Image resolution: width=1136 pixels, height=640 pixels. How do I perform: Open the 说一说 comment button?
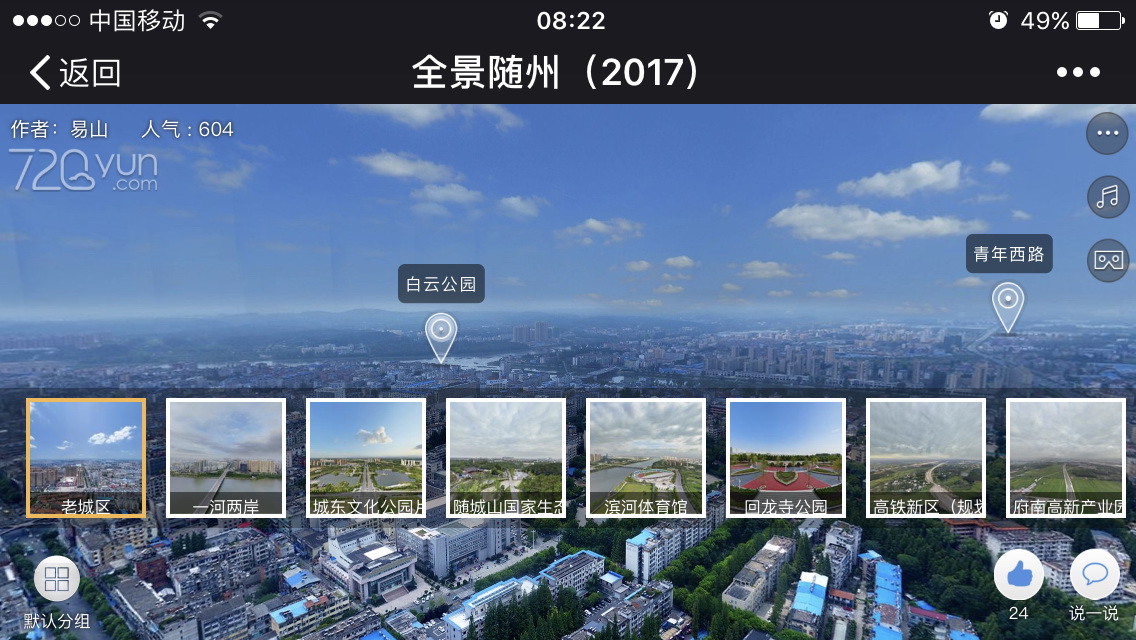(1094, 575)
